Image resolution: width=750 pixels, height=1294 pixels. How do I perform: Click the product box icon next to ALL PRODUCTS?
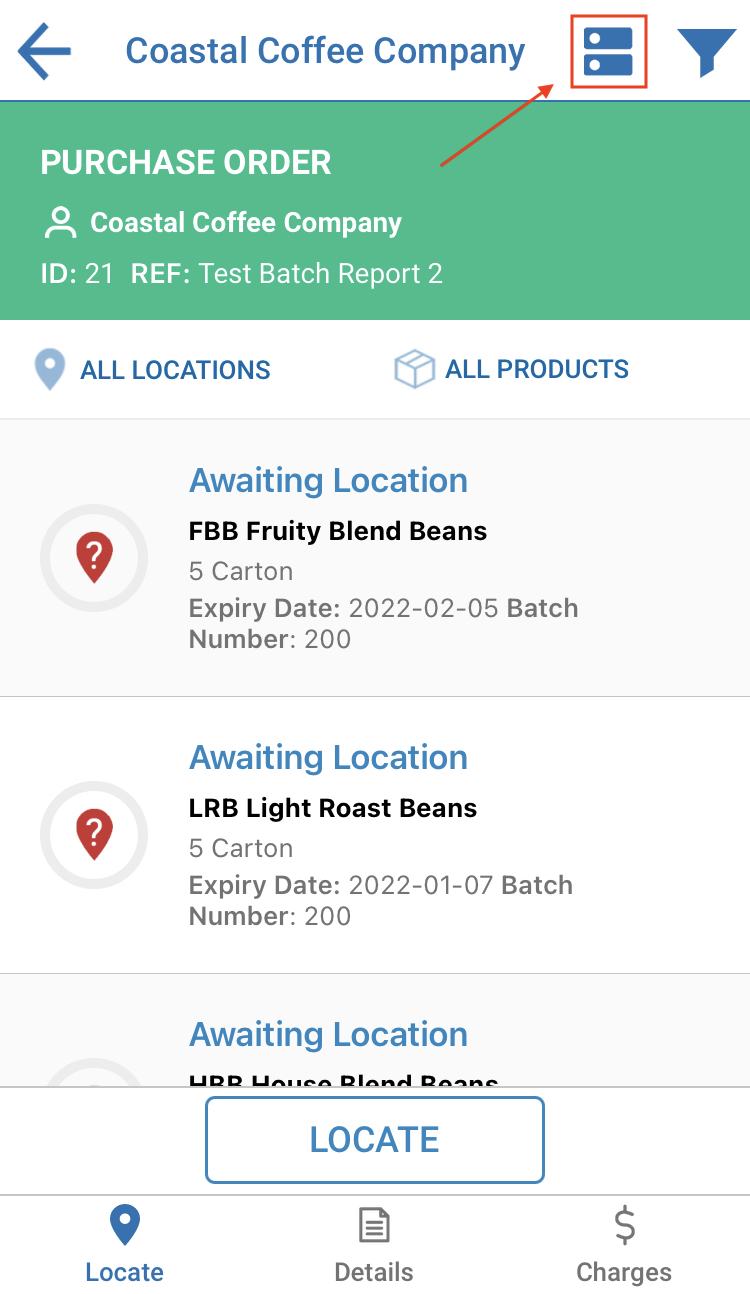414,368
